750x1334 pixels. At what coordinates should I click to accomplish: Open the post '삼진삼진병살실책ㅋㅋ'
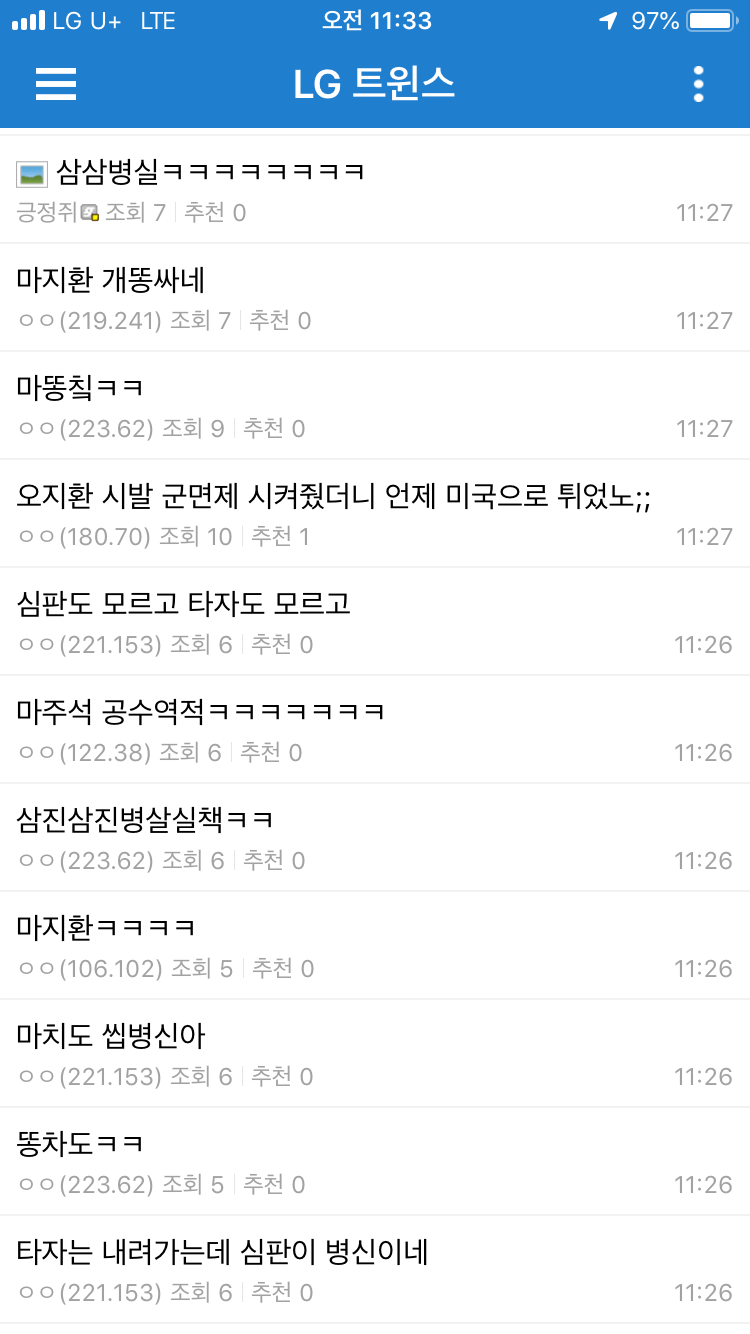point(145,820)
